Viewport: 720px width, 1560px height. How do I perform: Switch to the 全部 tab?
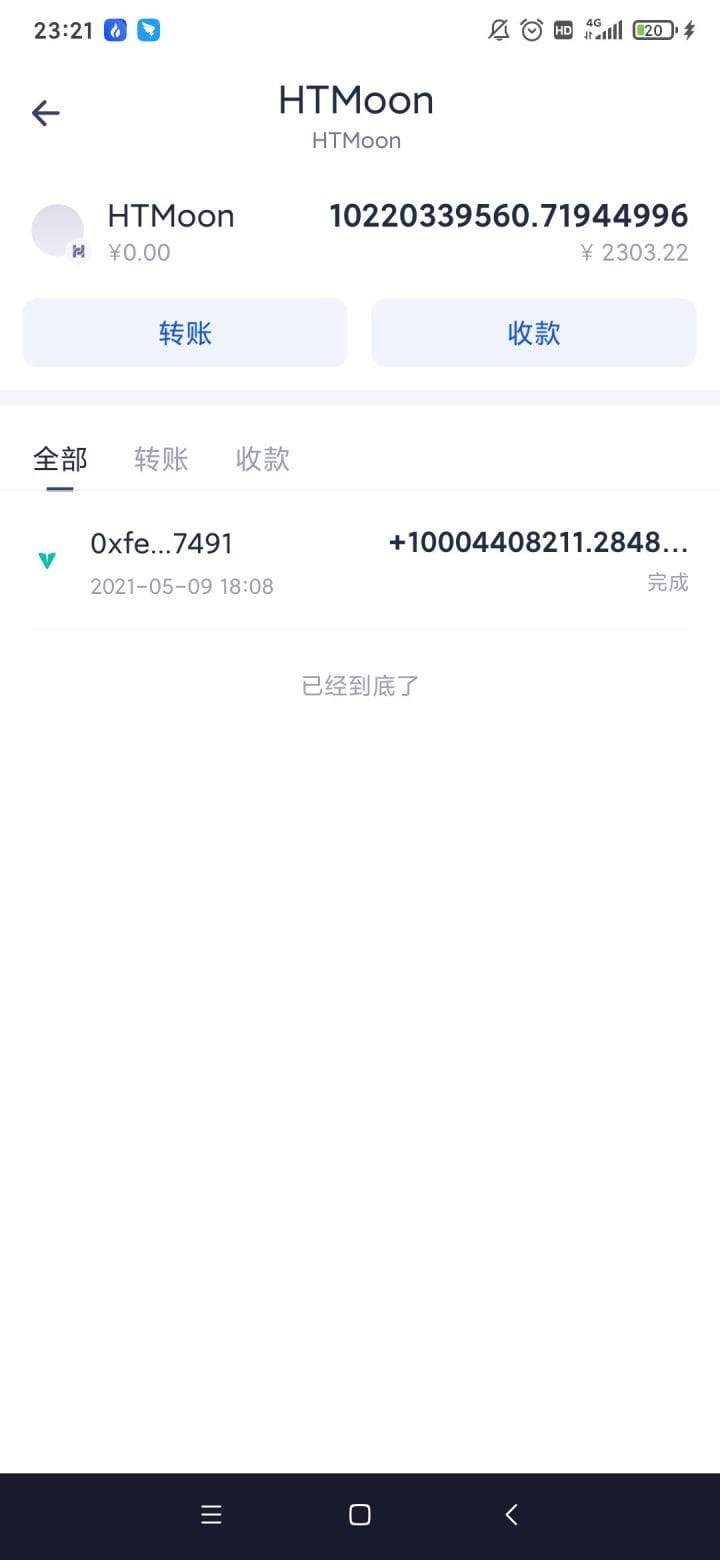(x=60, y=459)
